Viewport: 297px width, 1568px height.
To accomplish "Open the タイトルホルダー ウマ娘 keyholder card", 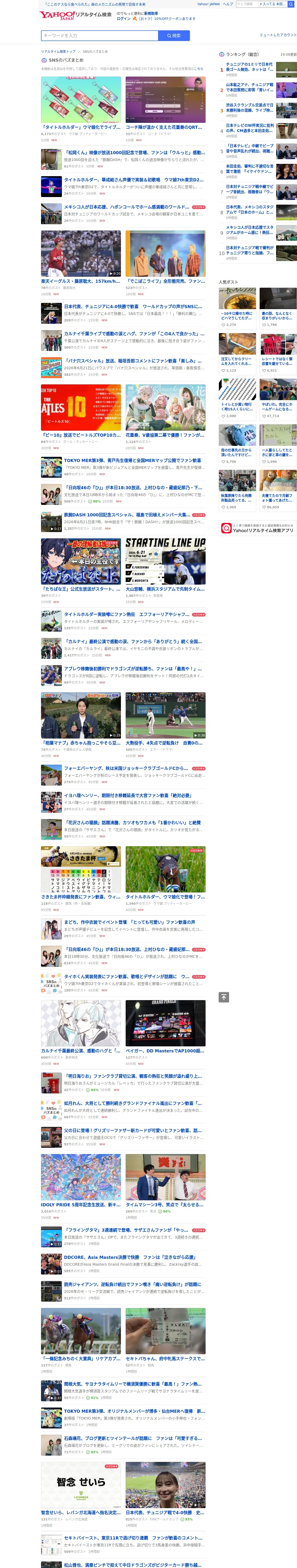I will [81, 109].
